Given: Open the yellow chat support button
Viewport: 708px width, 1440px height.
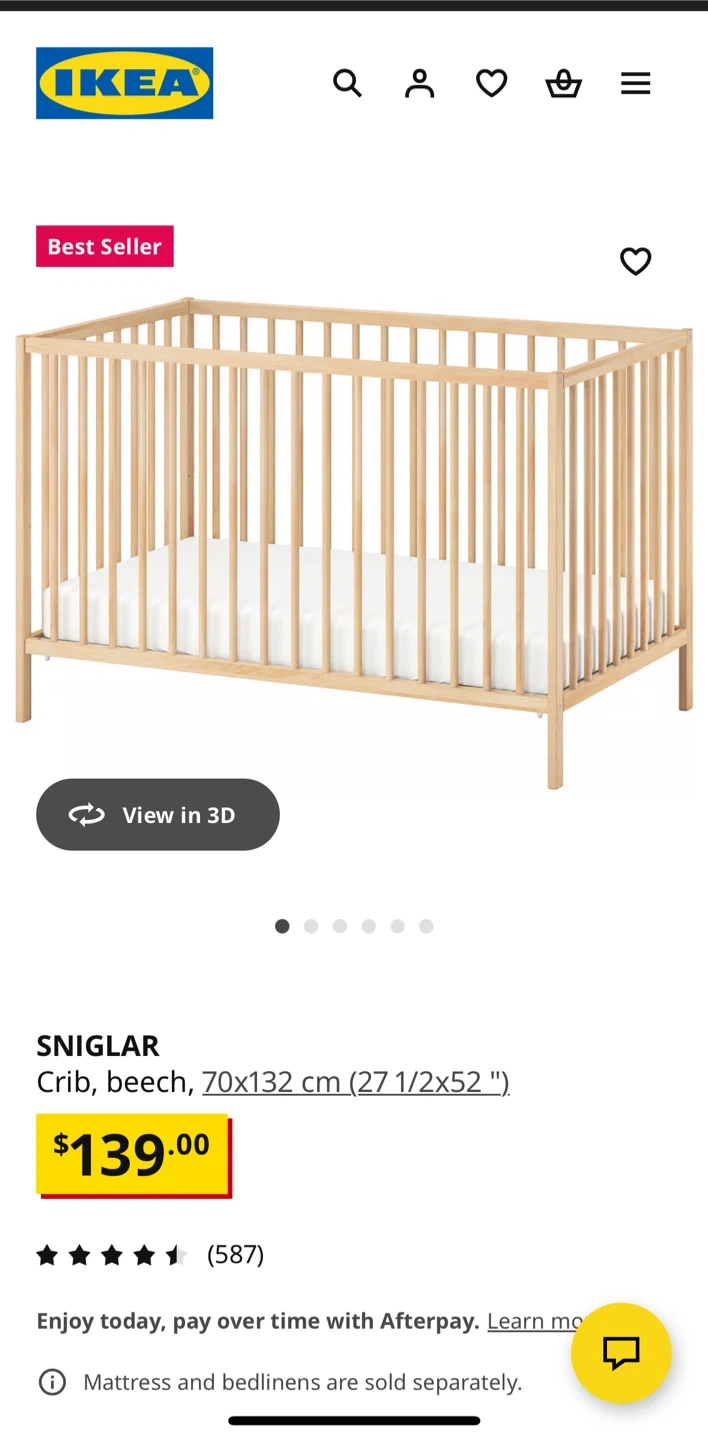Looking at the screenshot, I should coord(620,1352).
